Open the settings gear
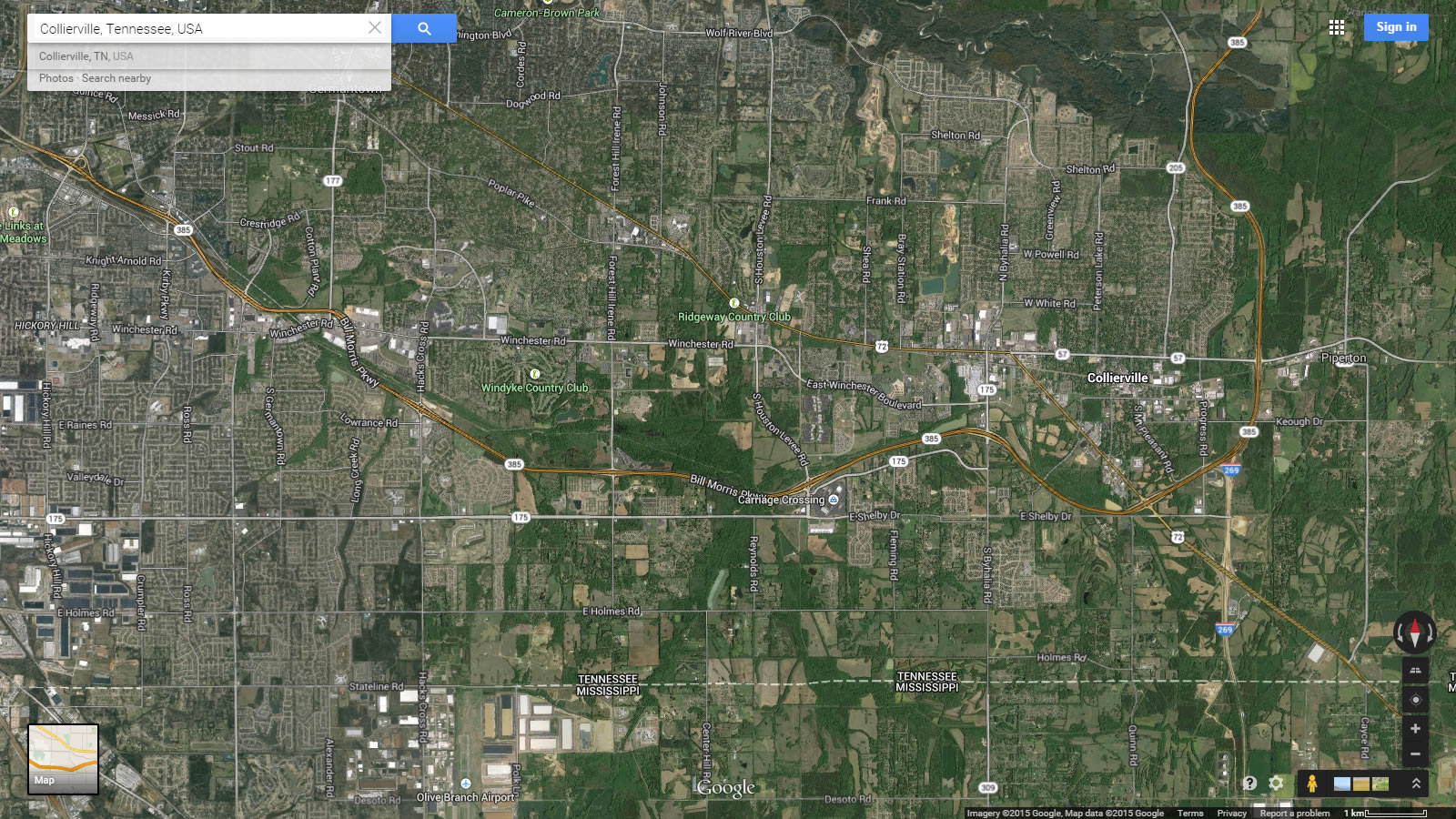This screenshot has width=1456, height=819. point(1277,784)
